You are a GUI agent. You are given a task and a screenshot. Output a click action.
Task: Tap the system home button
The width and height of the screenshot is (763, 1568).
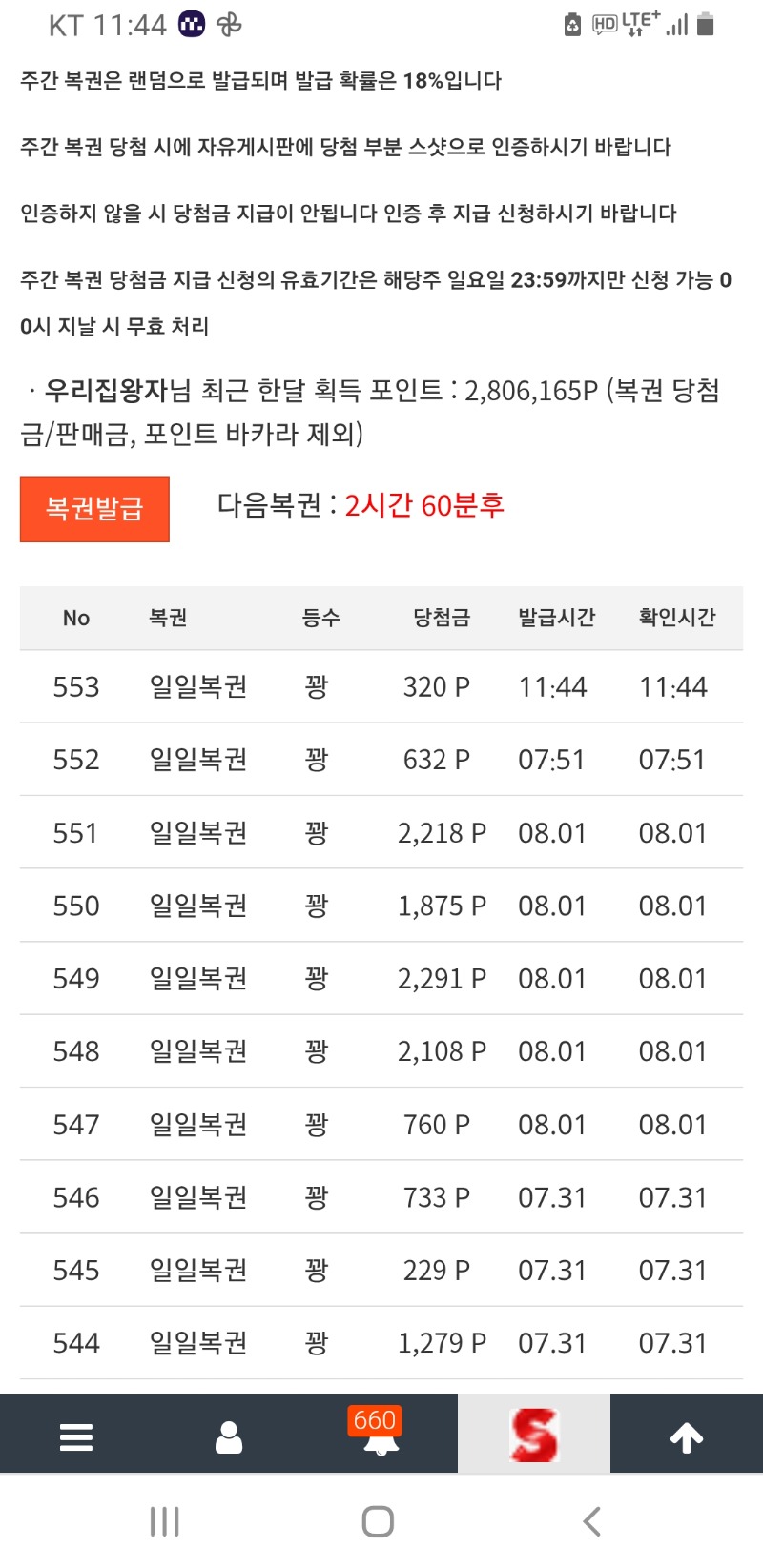click(x=378, y=1521)
